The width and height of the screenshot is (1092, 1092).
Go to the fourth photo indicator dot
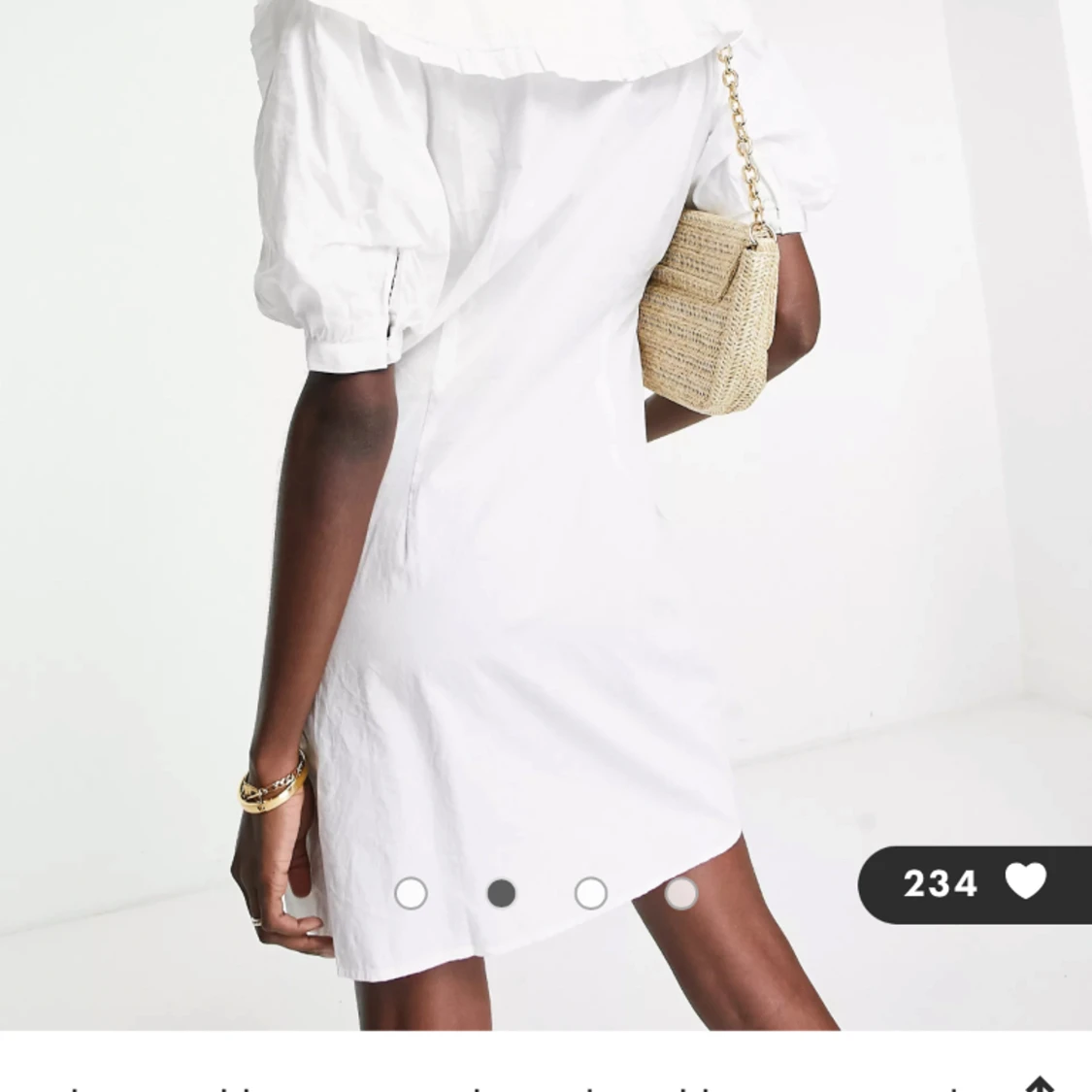(680, 893)
